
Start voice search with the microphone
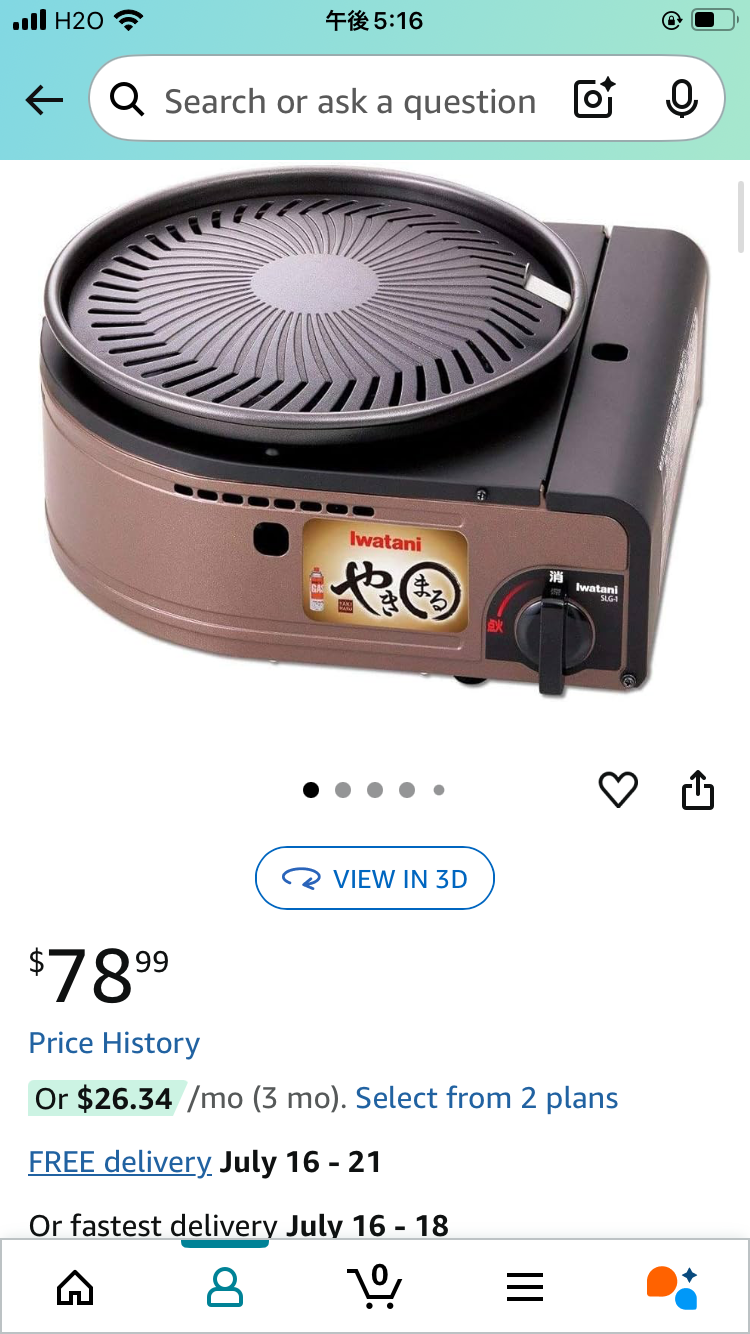(681, 99)
